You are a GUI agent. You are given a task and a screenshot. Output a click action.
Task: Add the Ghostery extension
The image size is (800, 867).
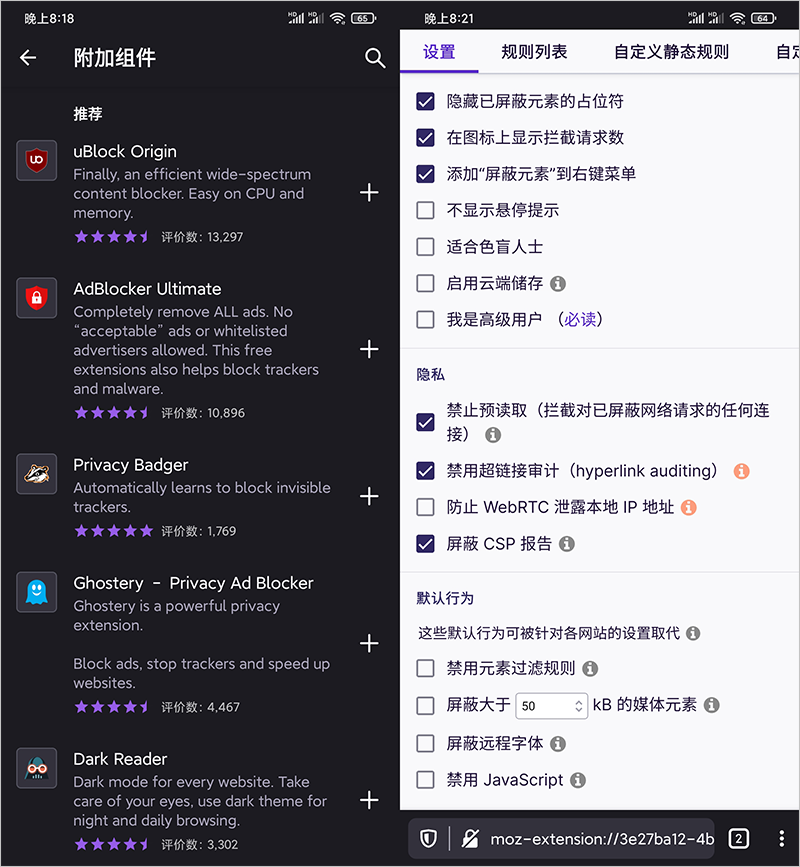(x=369, y=643)
